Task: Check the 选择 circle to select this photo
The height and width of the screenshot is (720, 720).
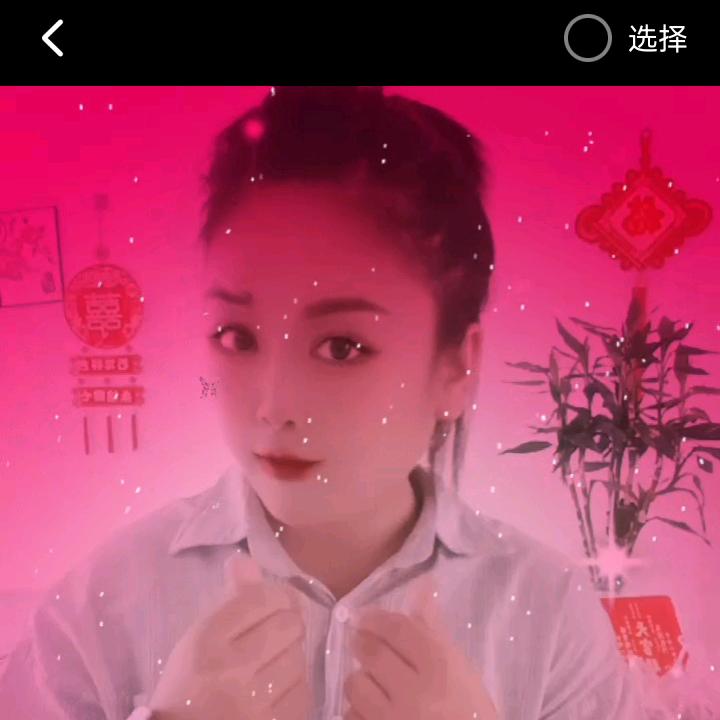Action: (x=588, y=39)
